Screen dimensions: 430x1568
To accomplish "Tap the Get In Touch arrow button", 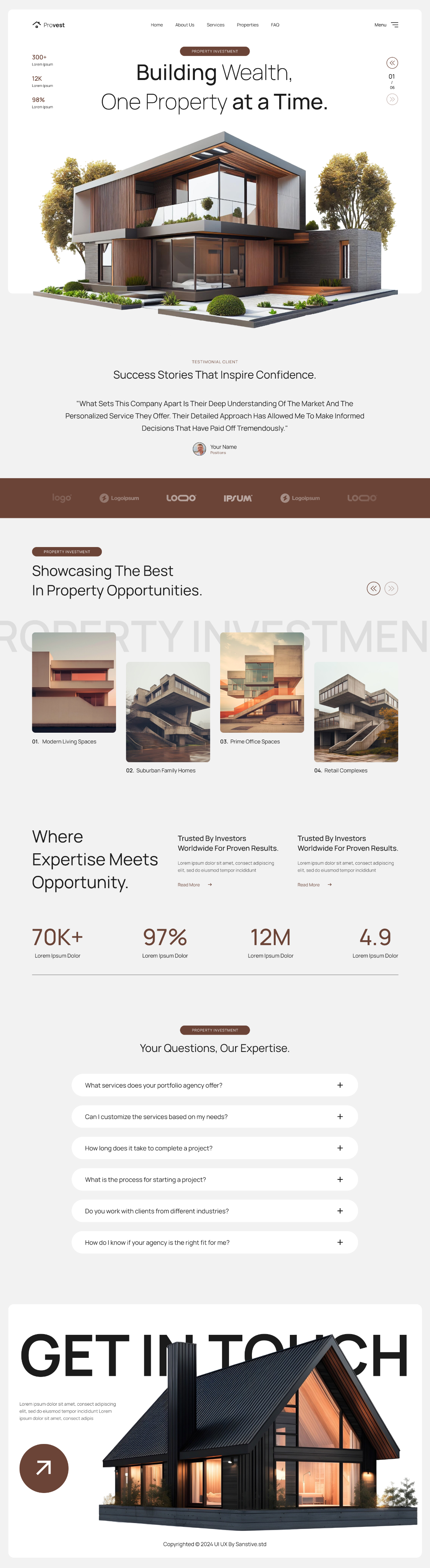I will tap(44, 1468).
